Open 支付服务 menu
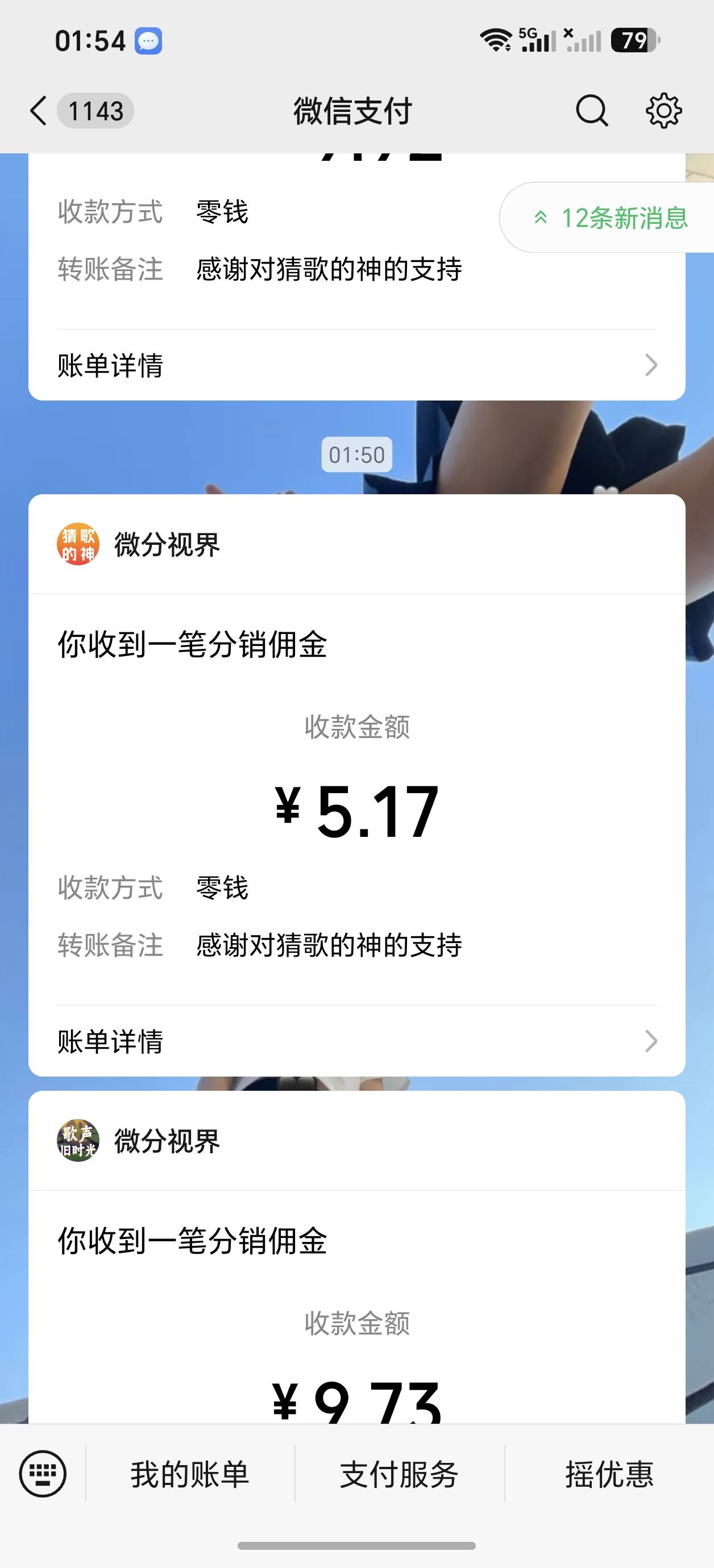The width and height of the screenshot is (714, 1568). [x=400, y=1474]
